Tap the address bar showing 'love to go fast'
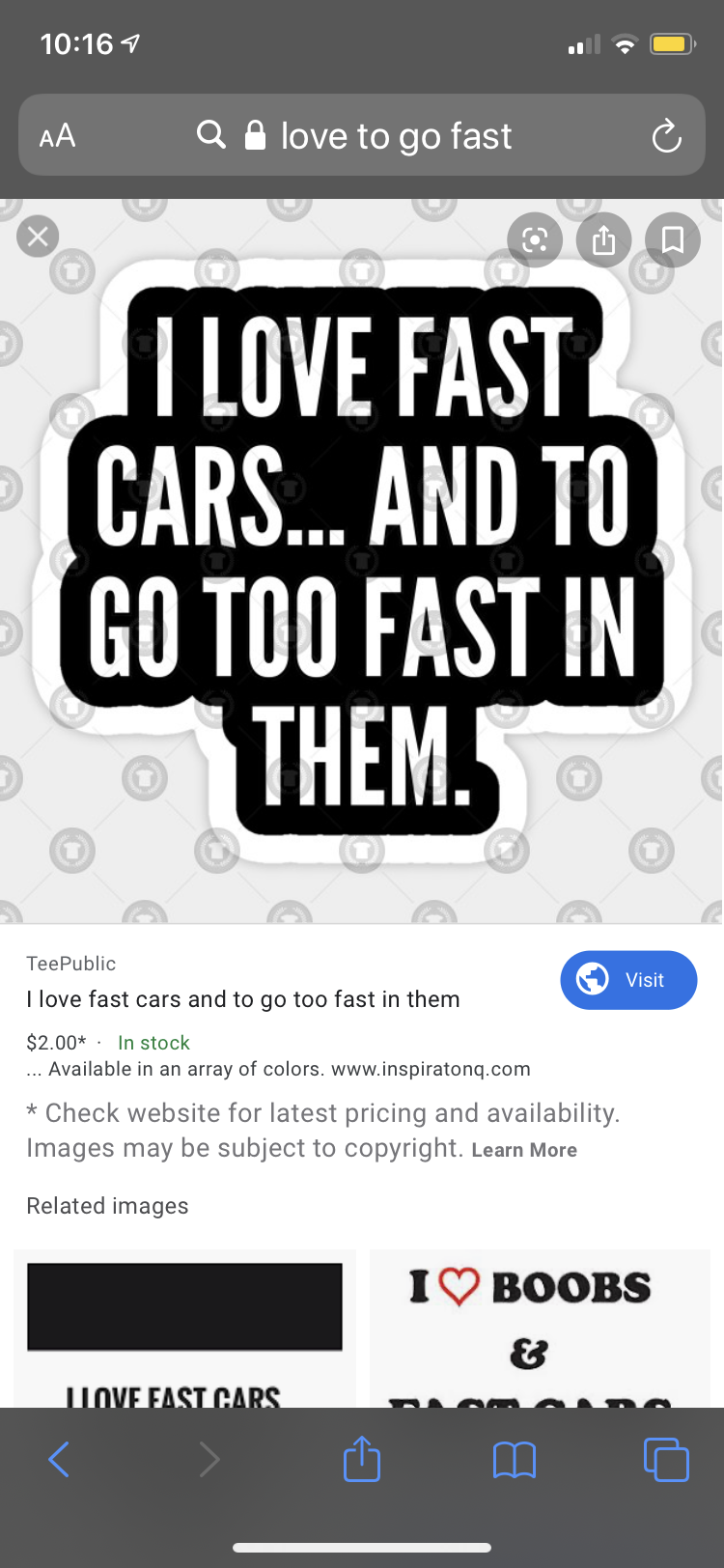Screen dimensions: 724x1568 [362, 135]
